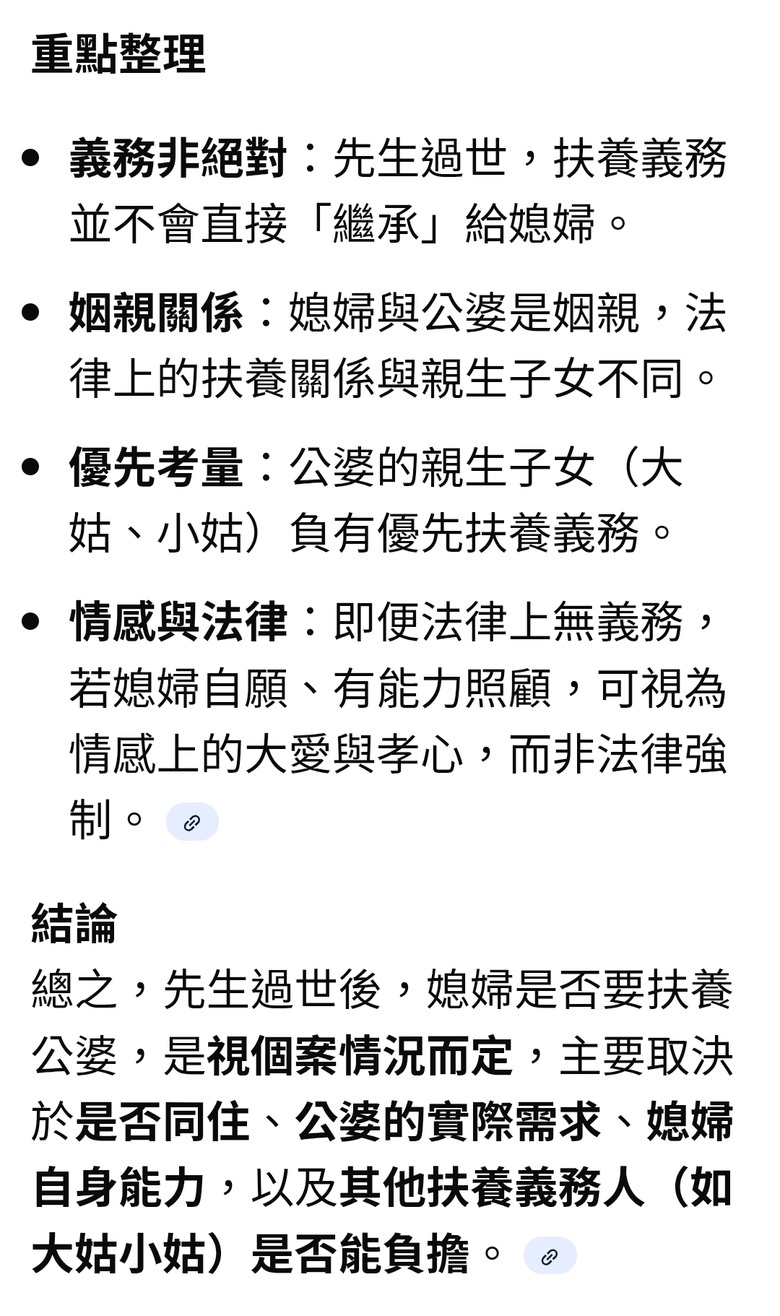
Task: Open the source link after 而非法律強制
Action: pyautogui.click(x=192, y=822)
